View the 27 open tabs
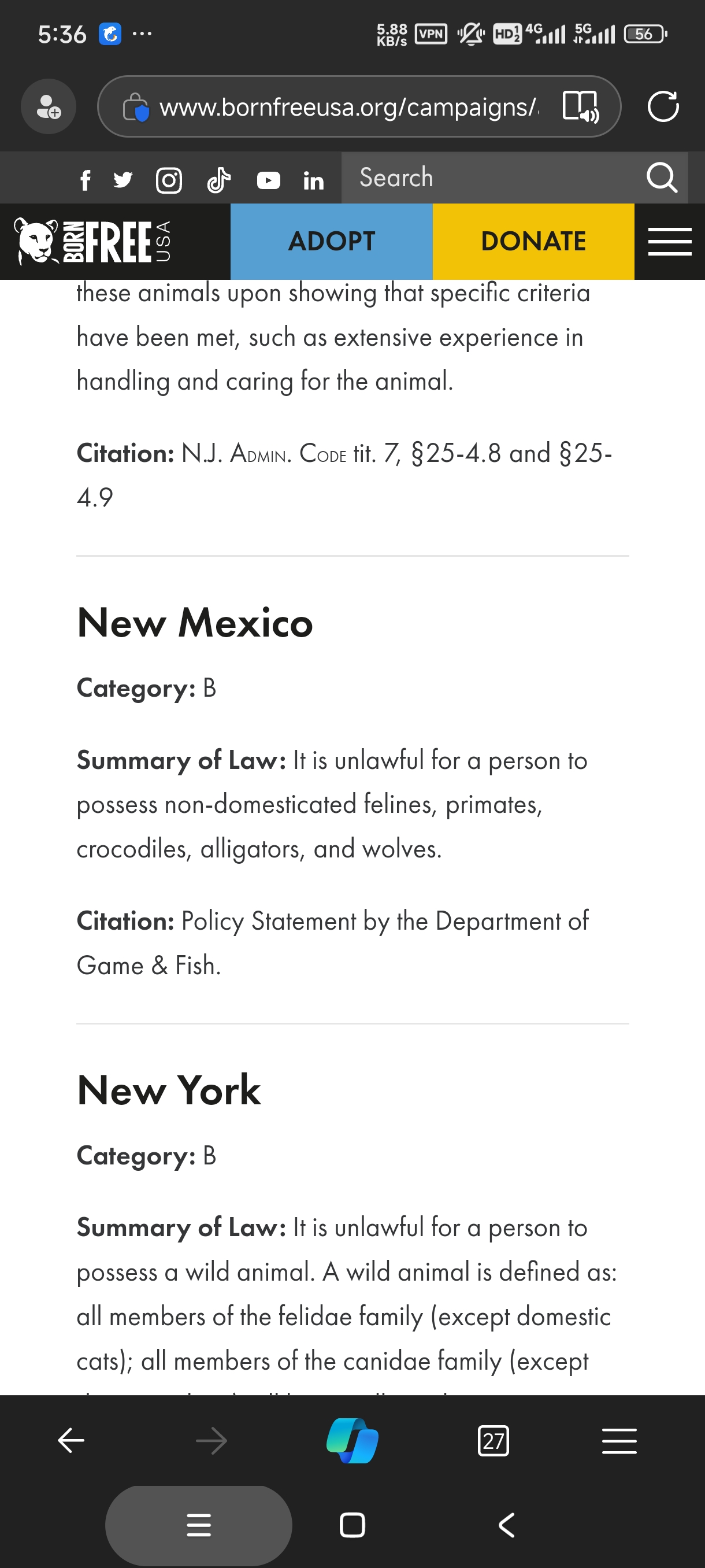705x1568 pixels. (493, 1440)
